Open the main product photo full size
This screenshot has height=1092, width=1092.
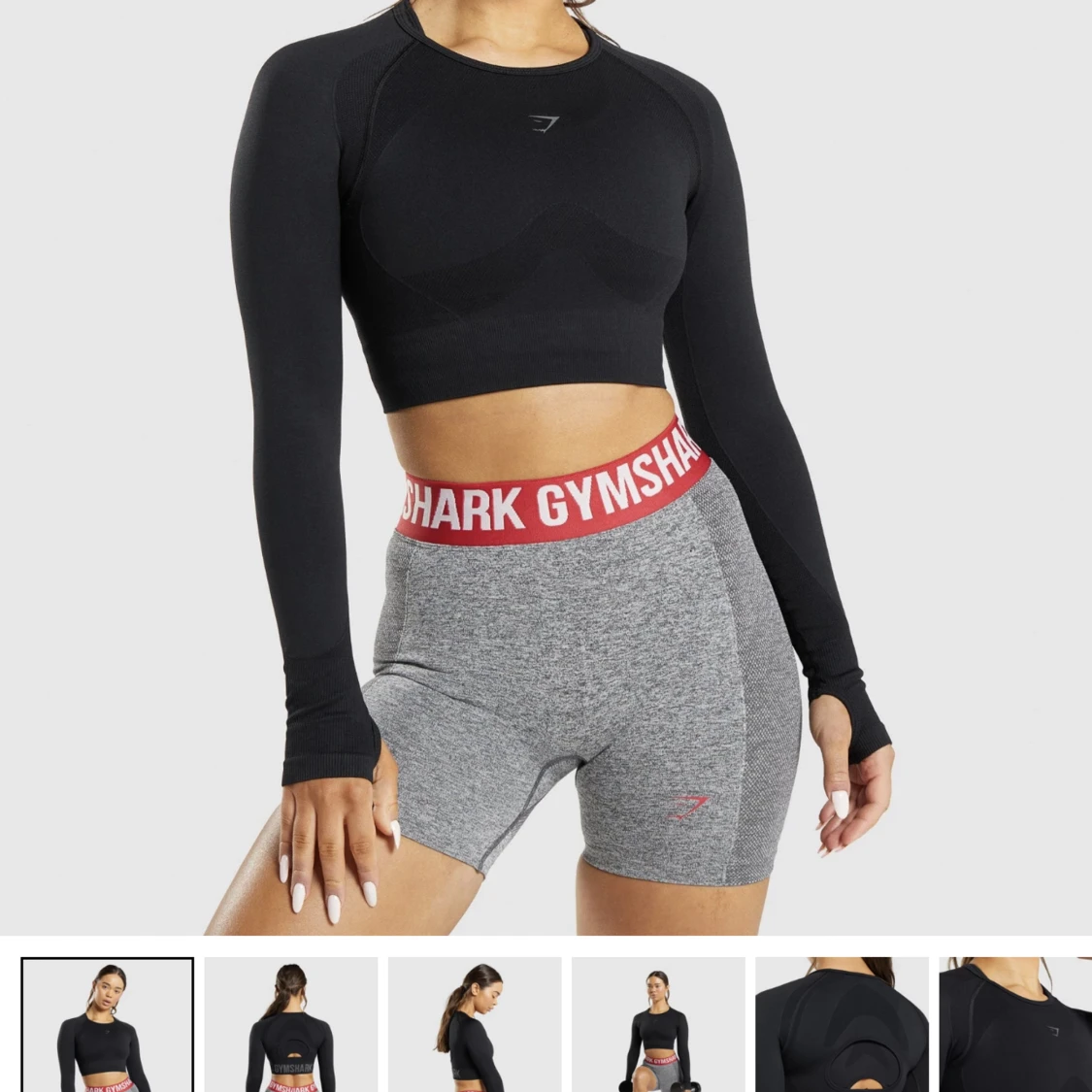click(x=546, y=466)
